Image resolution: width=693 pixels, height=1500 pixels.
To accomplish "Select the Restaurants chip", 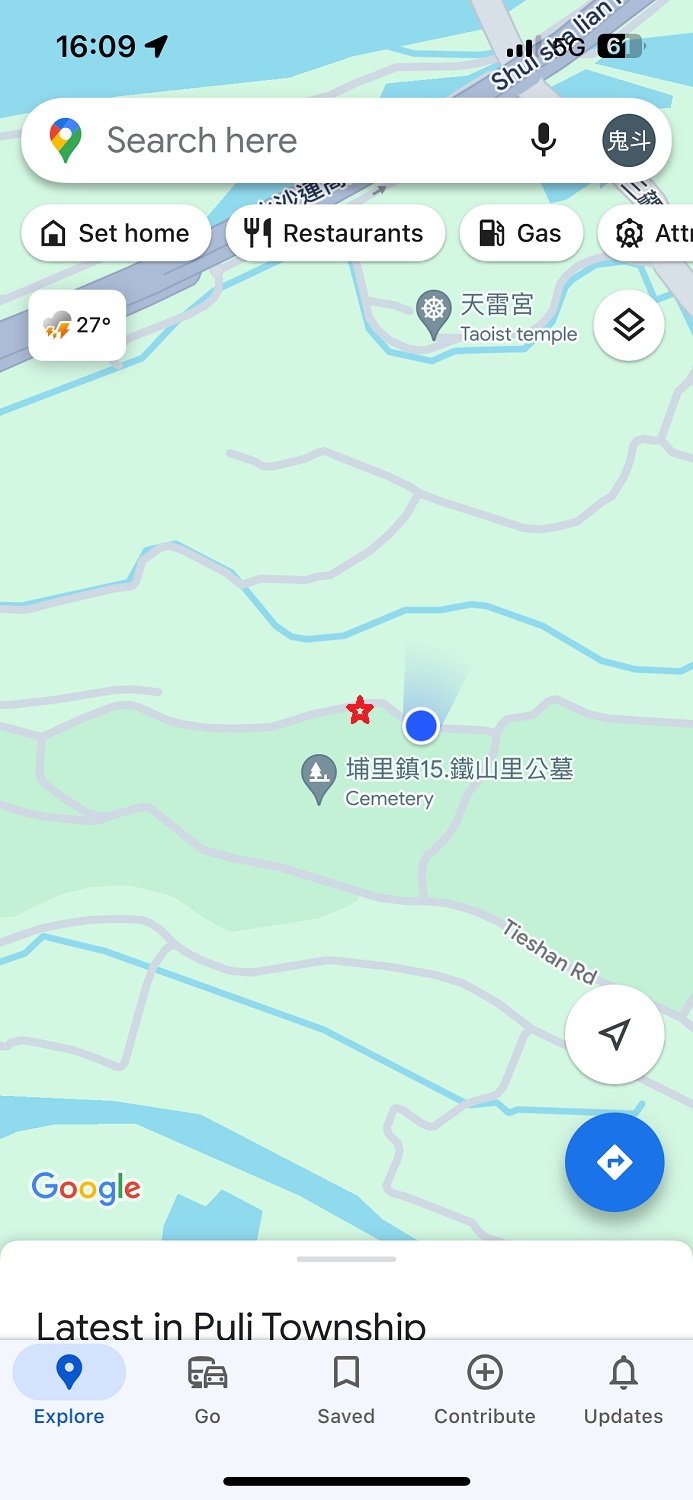I will [335, 233].
